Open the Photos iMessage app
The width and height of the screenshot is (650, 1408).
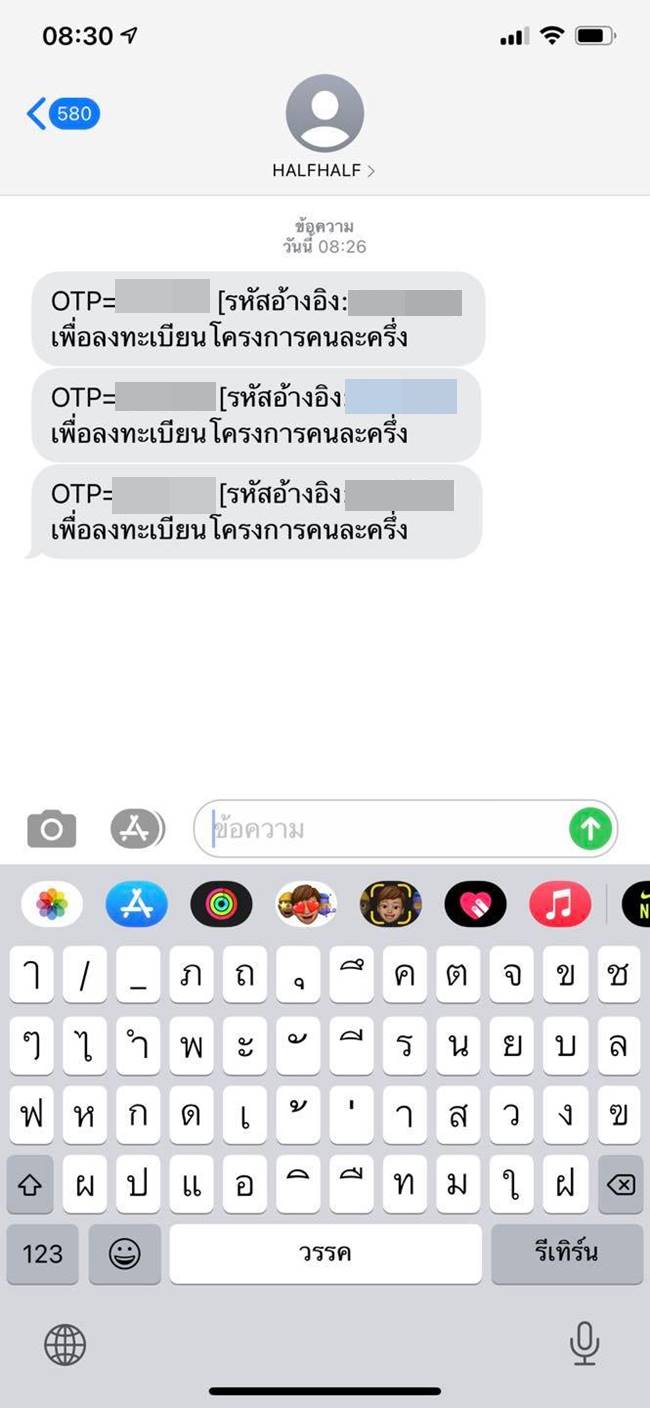pos(52,905)
